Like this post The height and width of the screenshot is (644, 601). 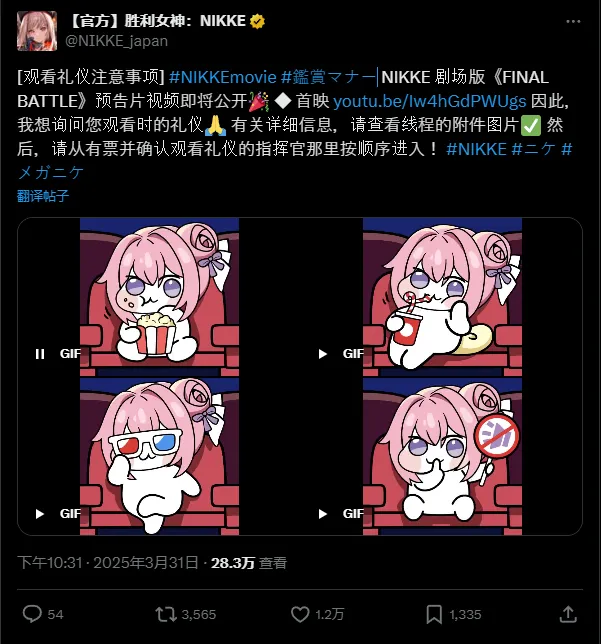300,613
